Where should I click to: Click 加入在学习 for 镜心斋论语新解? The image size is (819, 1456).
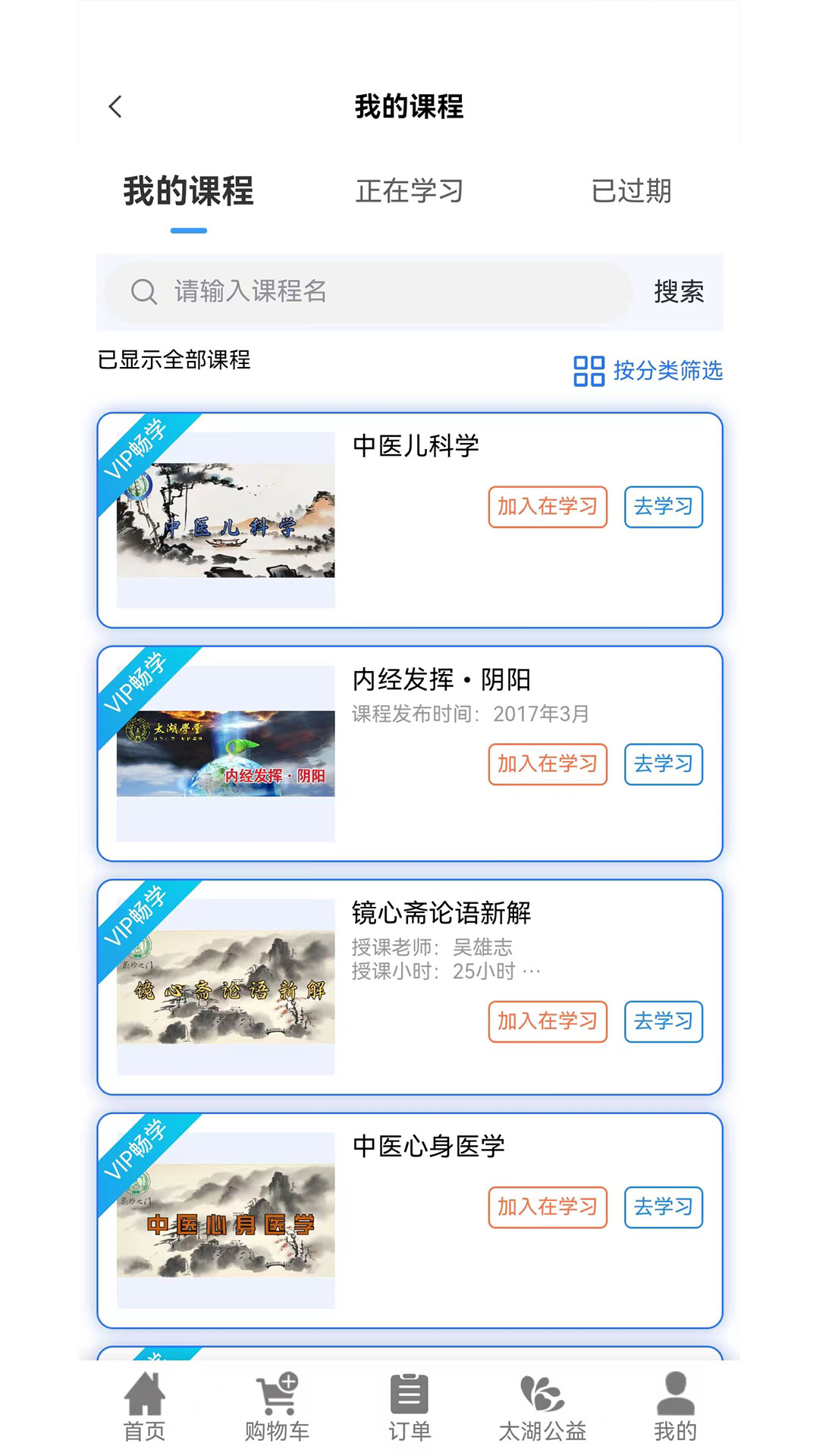547,1021
